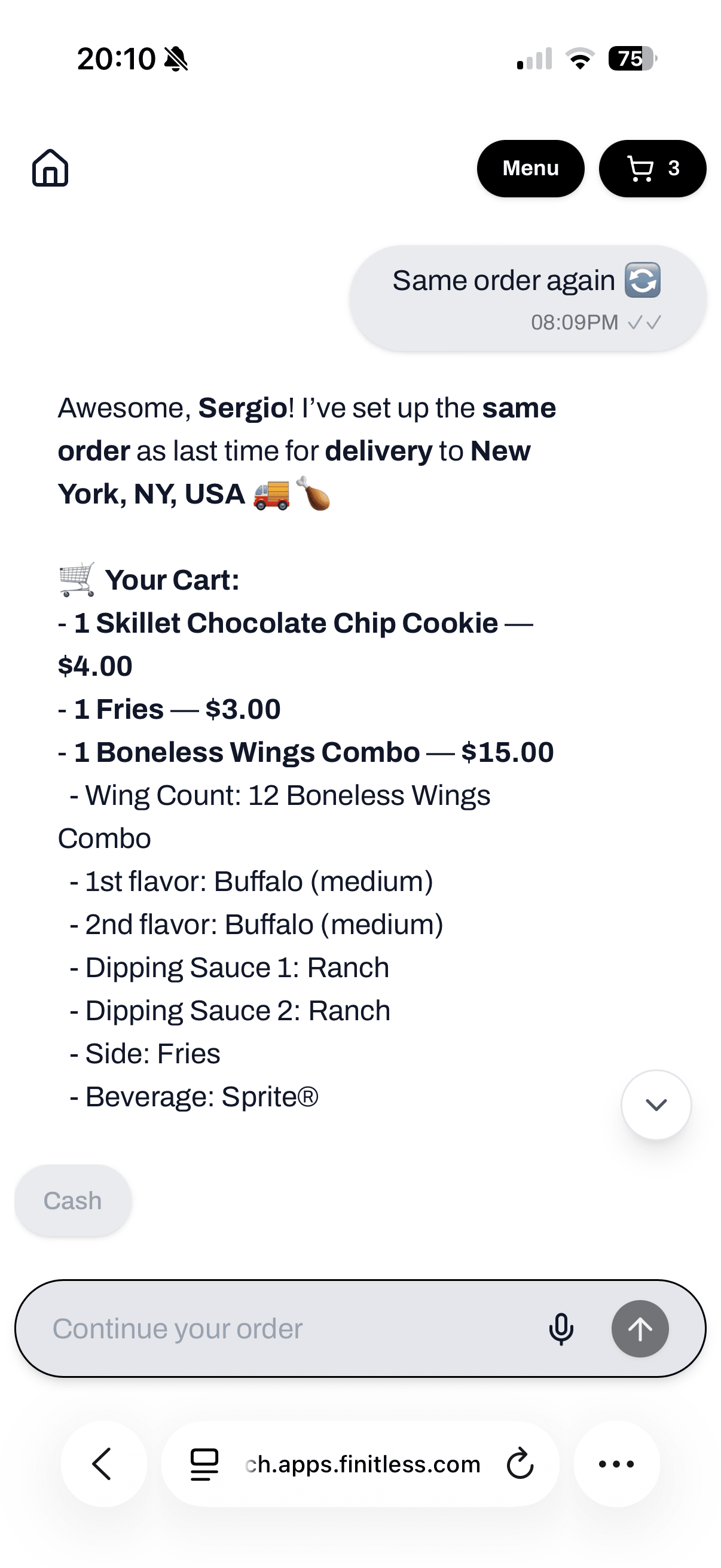Image resolution: width=721 pixels, height=1568 pixels.
Task: Start voice input with the microphone
Action: point(560,1328)
